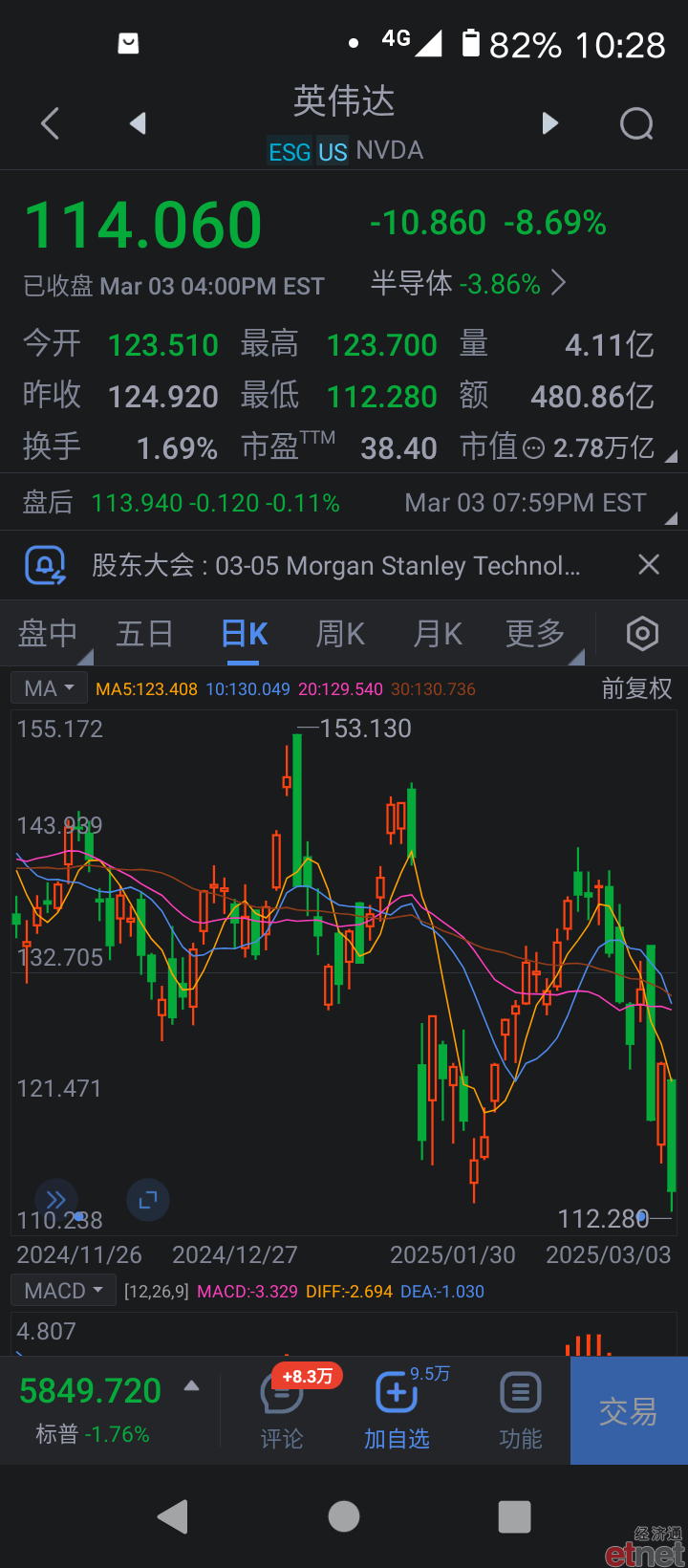Open the MACD indicator dropdown
This screenshot has height=1568, width=688.
pos(64,1291)
